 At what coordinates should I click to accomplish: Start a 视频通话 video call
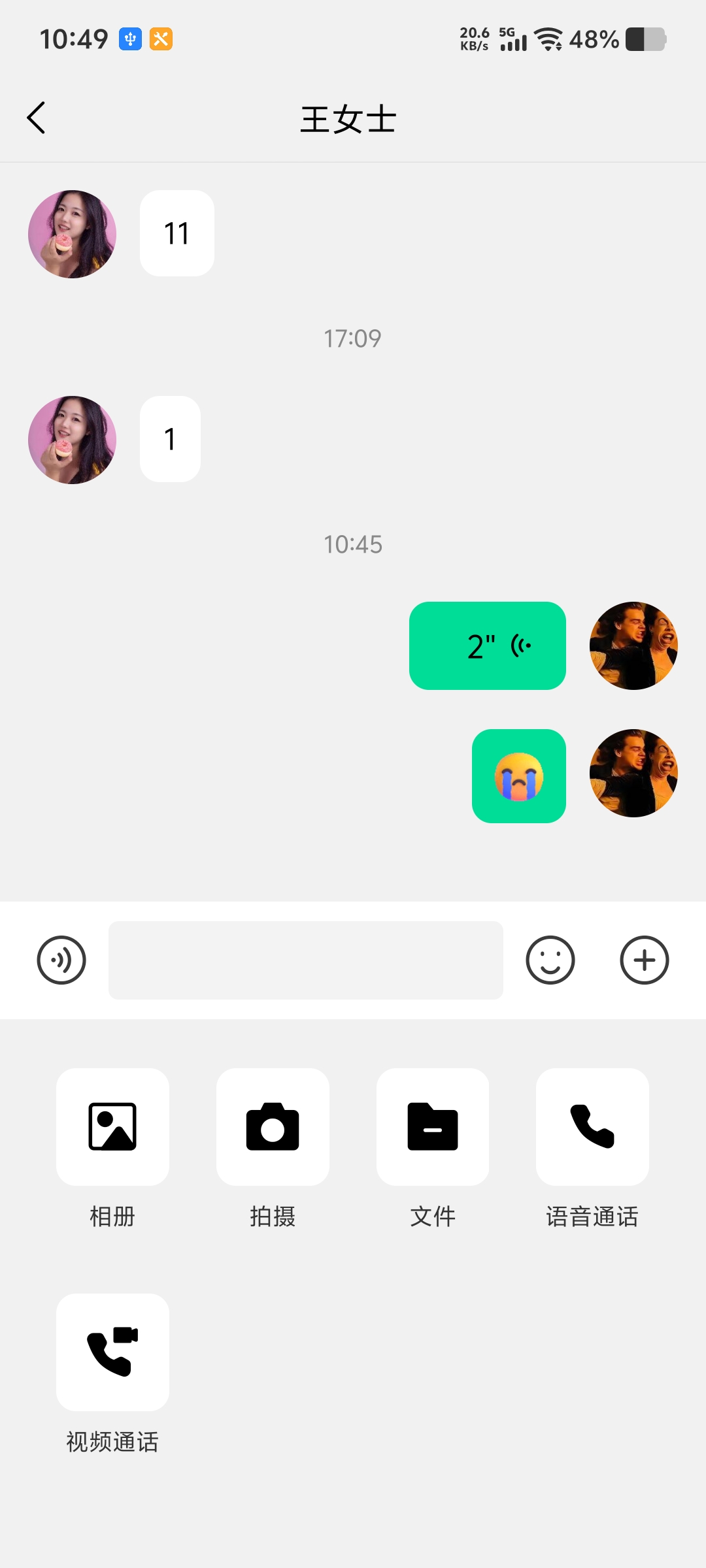(x=112, y=1352)
